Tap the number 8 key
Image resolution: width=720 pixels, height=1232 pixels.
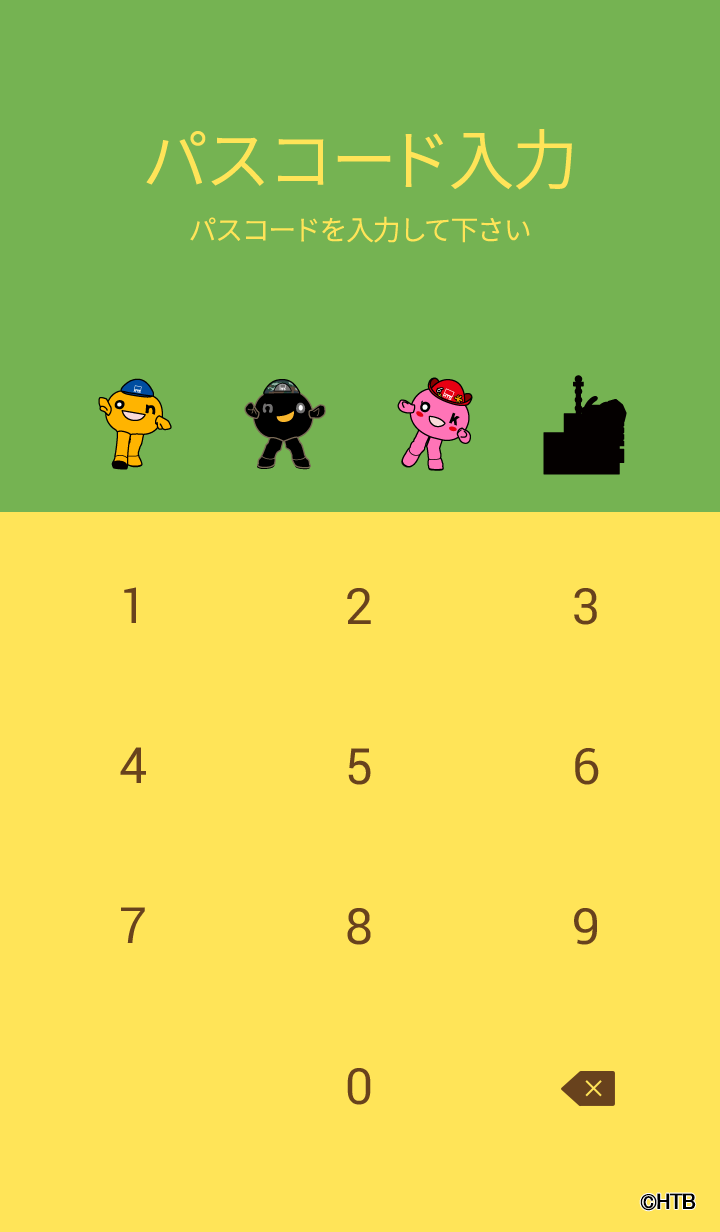(359, 927)
